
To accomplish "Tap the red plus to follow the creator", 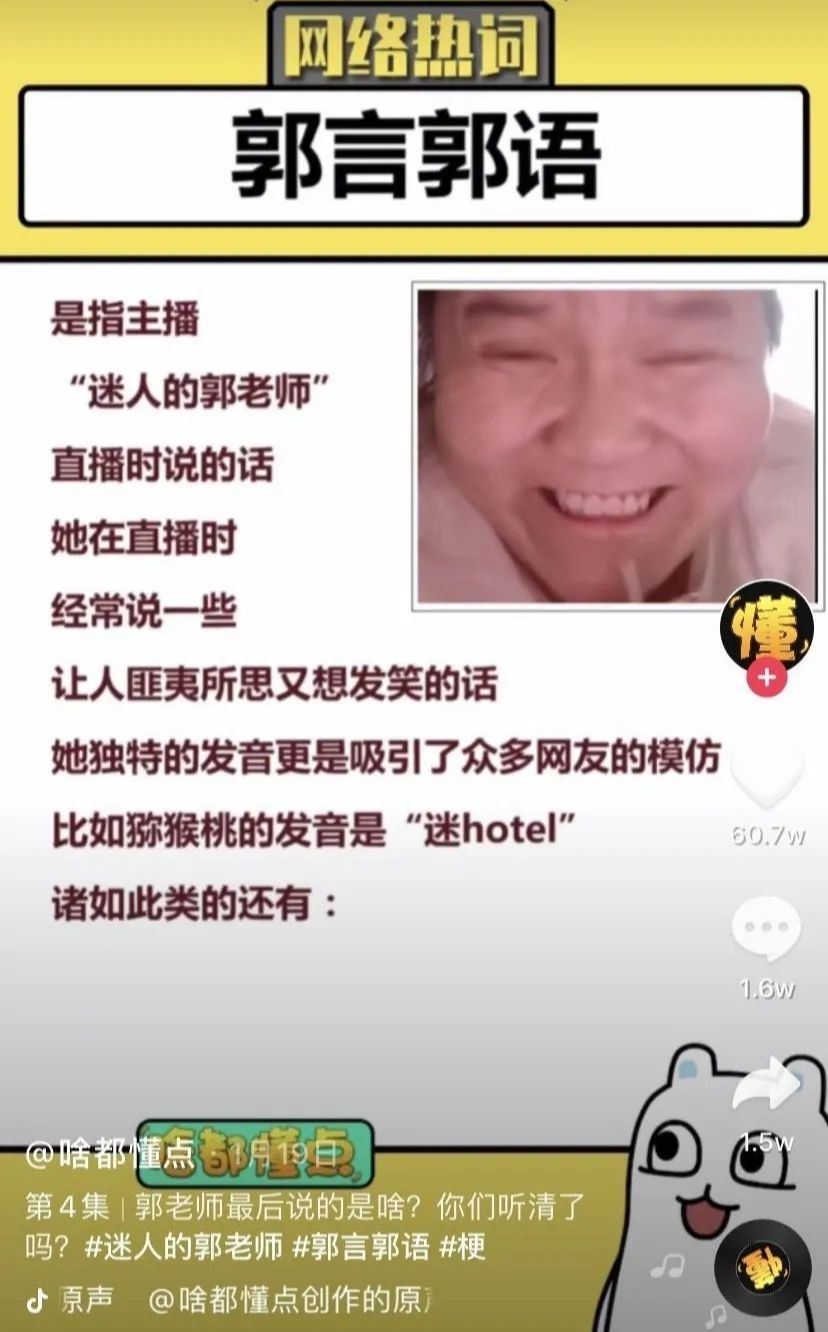I will pos(764,678).
